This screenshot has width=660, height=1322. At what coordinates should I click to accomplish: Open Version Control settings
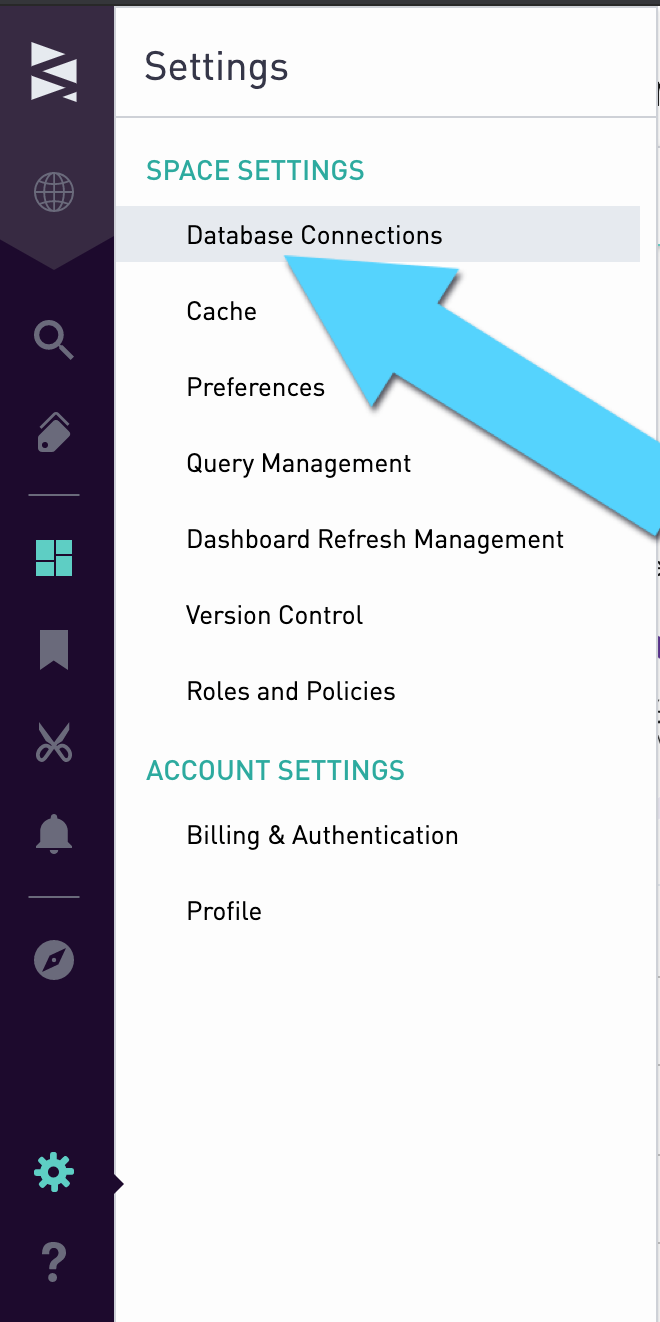(274, 615)
